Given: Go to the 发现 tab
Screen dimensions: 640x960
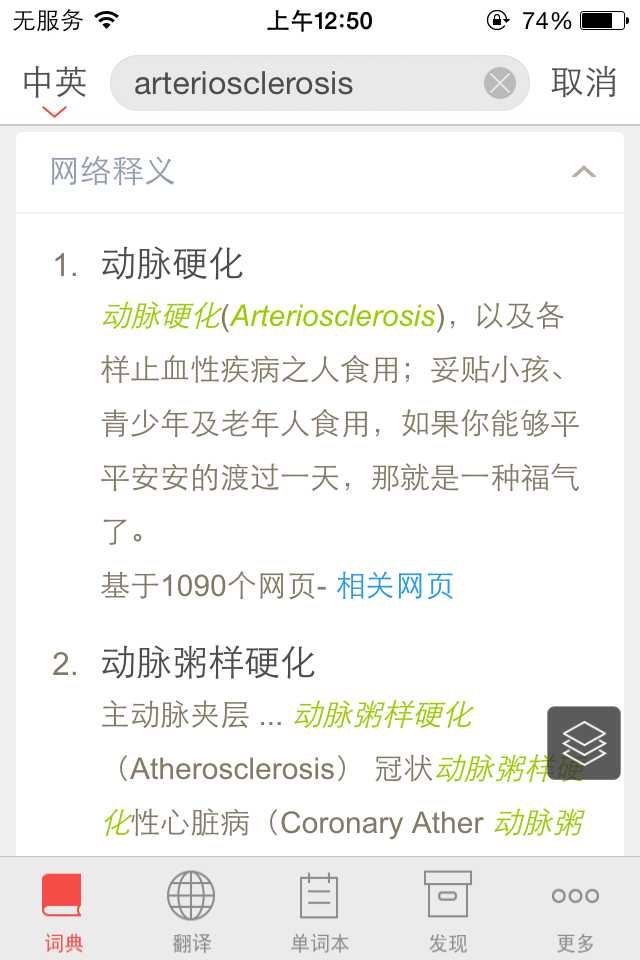Looking at the screenshot, I should tap(447, 910).
